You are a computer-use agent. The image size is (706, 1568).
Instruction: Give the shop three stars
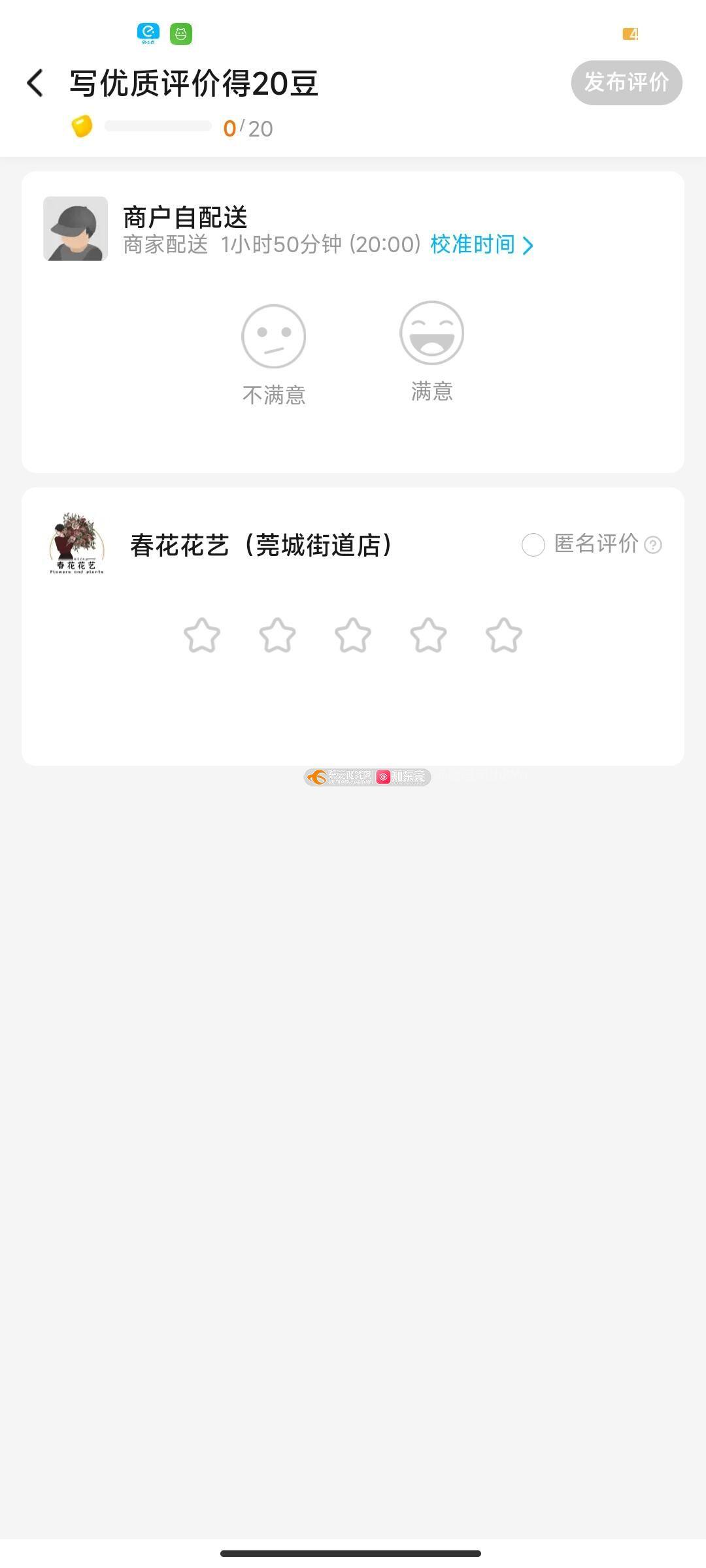[x=353, y=635]
